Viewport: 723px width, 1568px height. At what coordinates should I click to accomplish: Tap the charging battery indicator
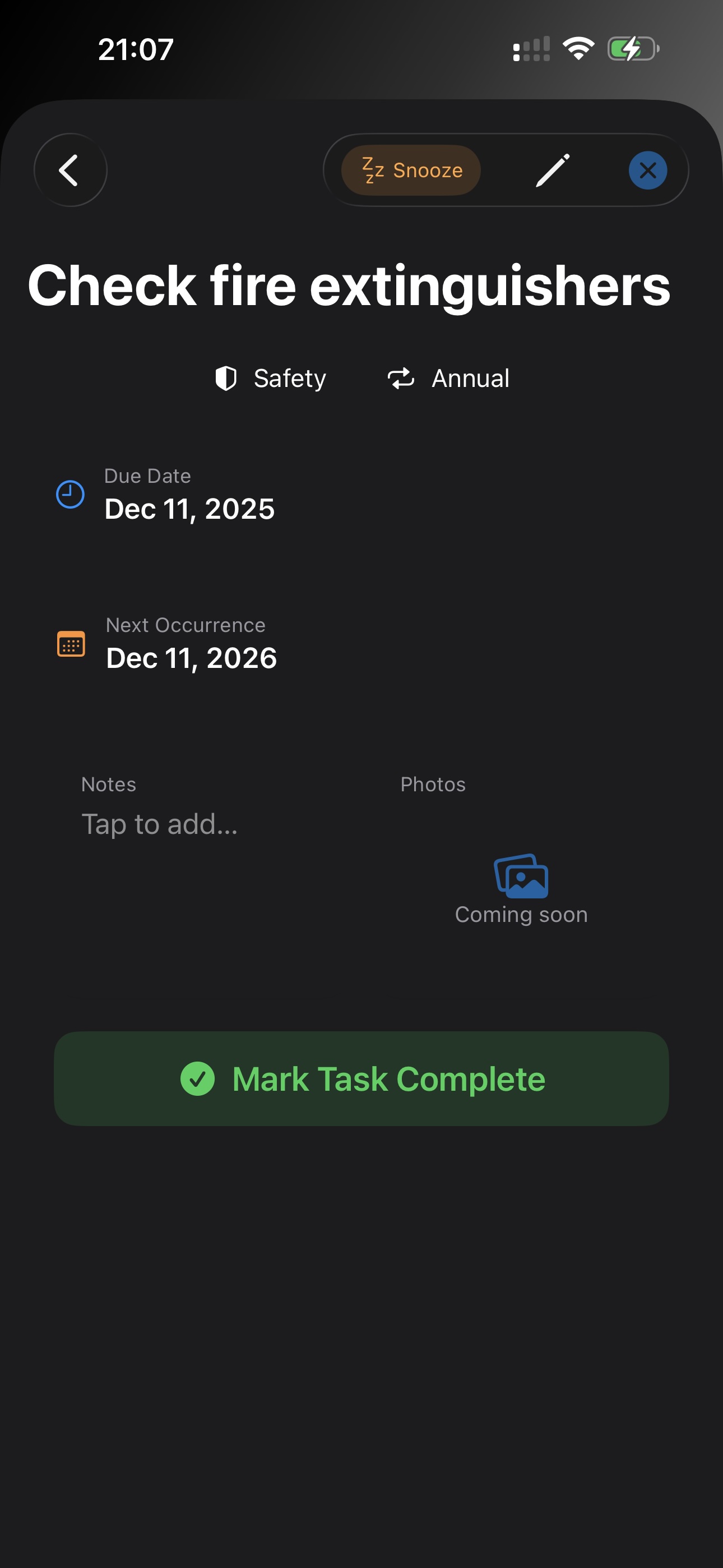click(632, 49)
